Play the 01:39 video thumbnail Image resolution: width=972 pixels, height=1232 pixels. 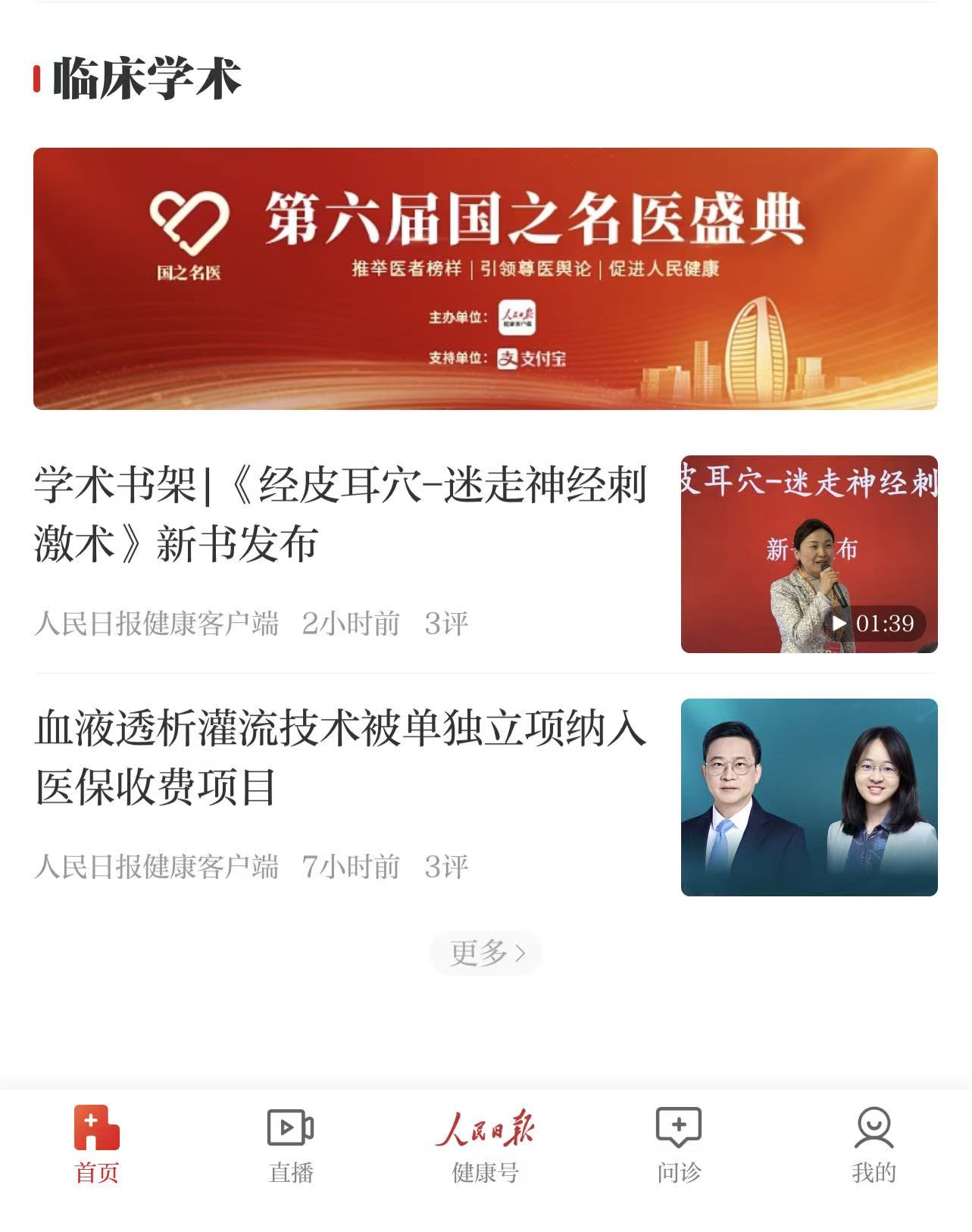(808, 554)
